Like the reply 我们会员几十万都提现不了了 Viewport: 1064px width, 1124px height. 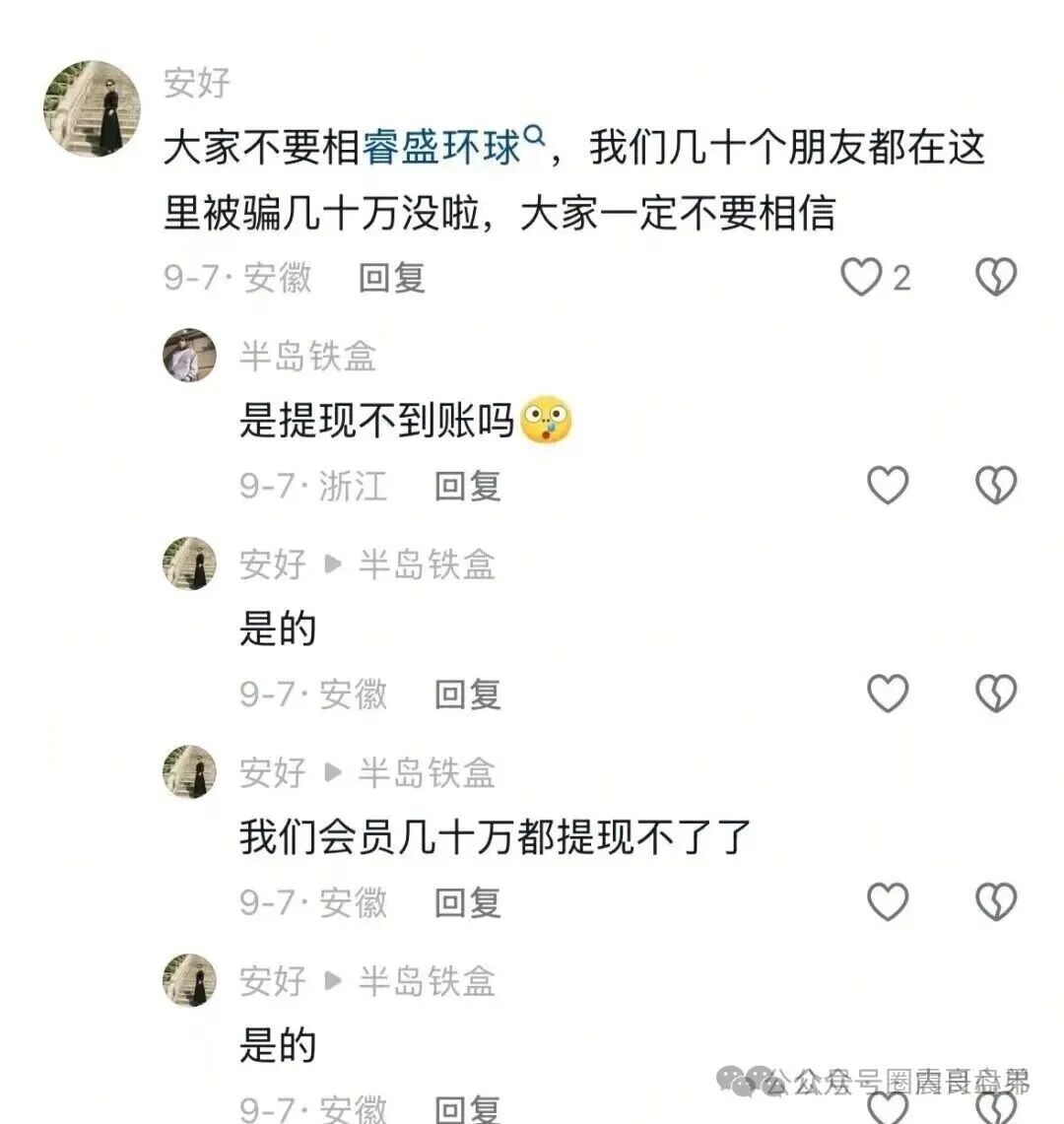click(887, 901)
